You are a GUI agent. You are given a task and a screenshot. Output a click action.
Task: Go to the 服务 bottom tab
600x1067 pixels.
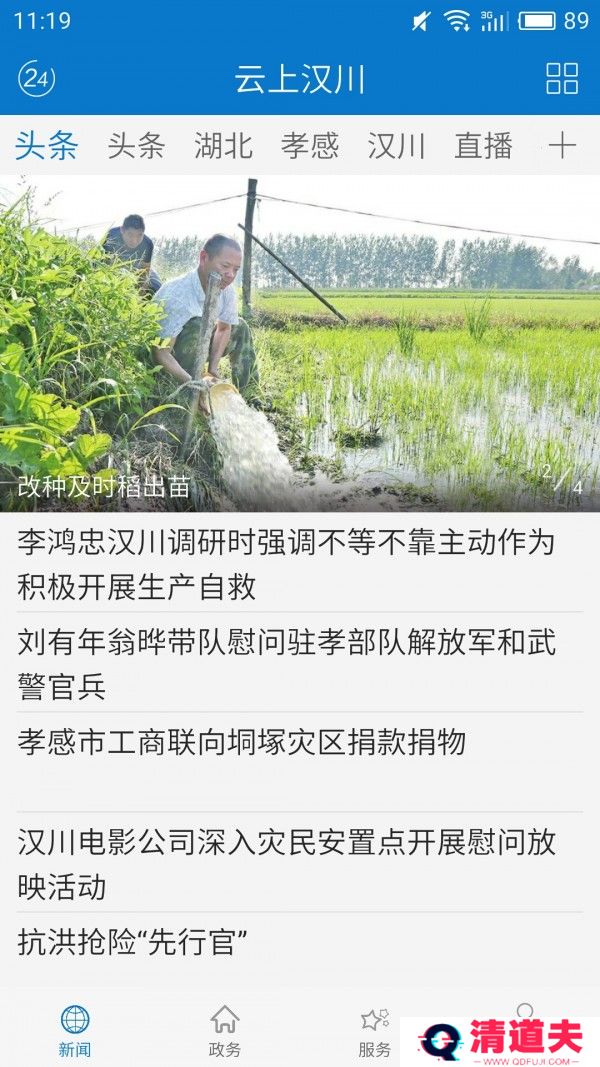pos(375,1031)
